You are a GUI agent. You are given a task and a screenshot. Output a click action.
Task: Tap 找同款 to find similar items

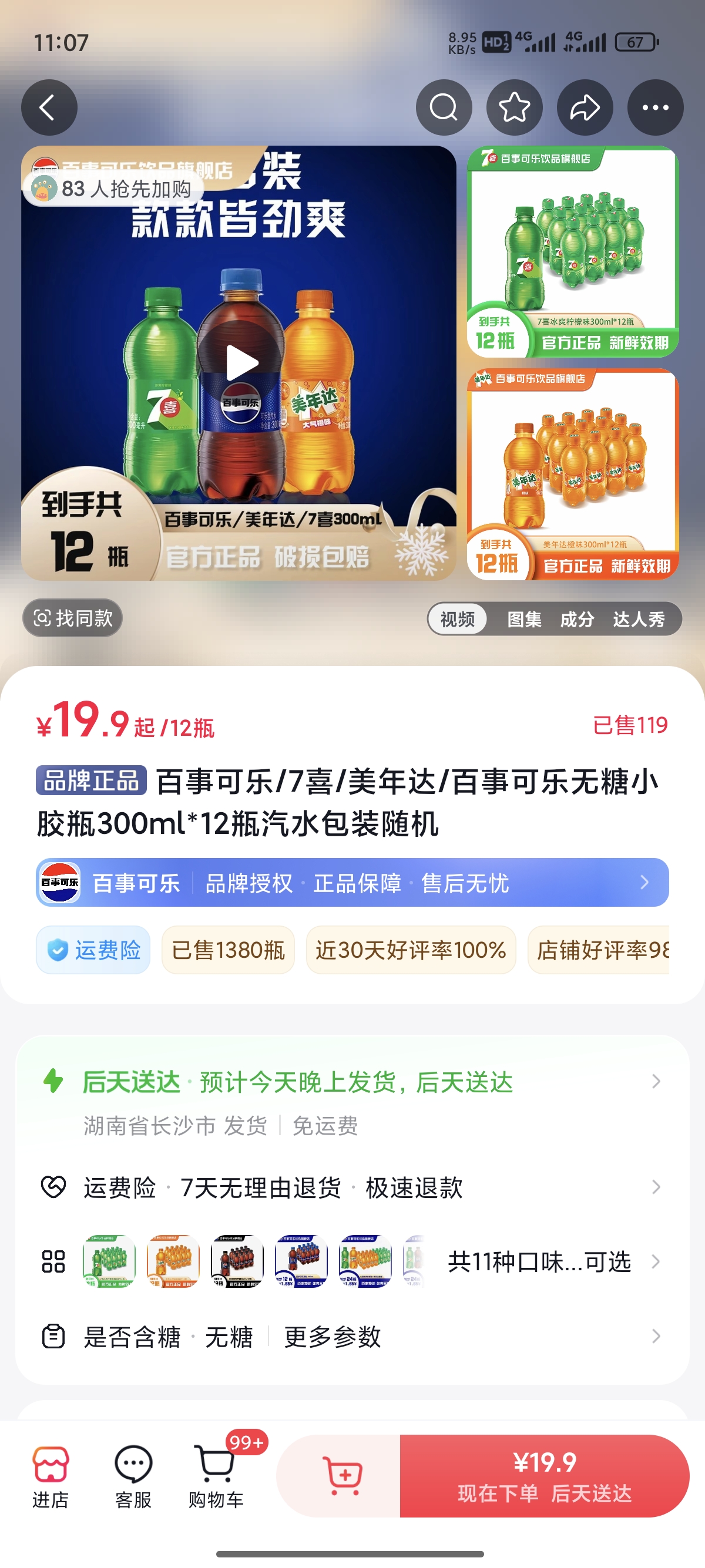tap(73, 618)
